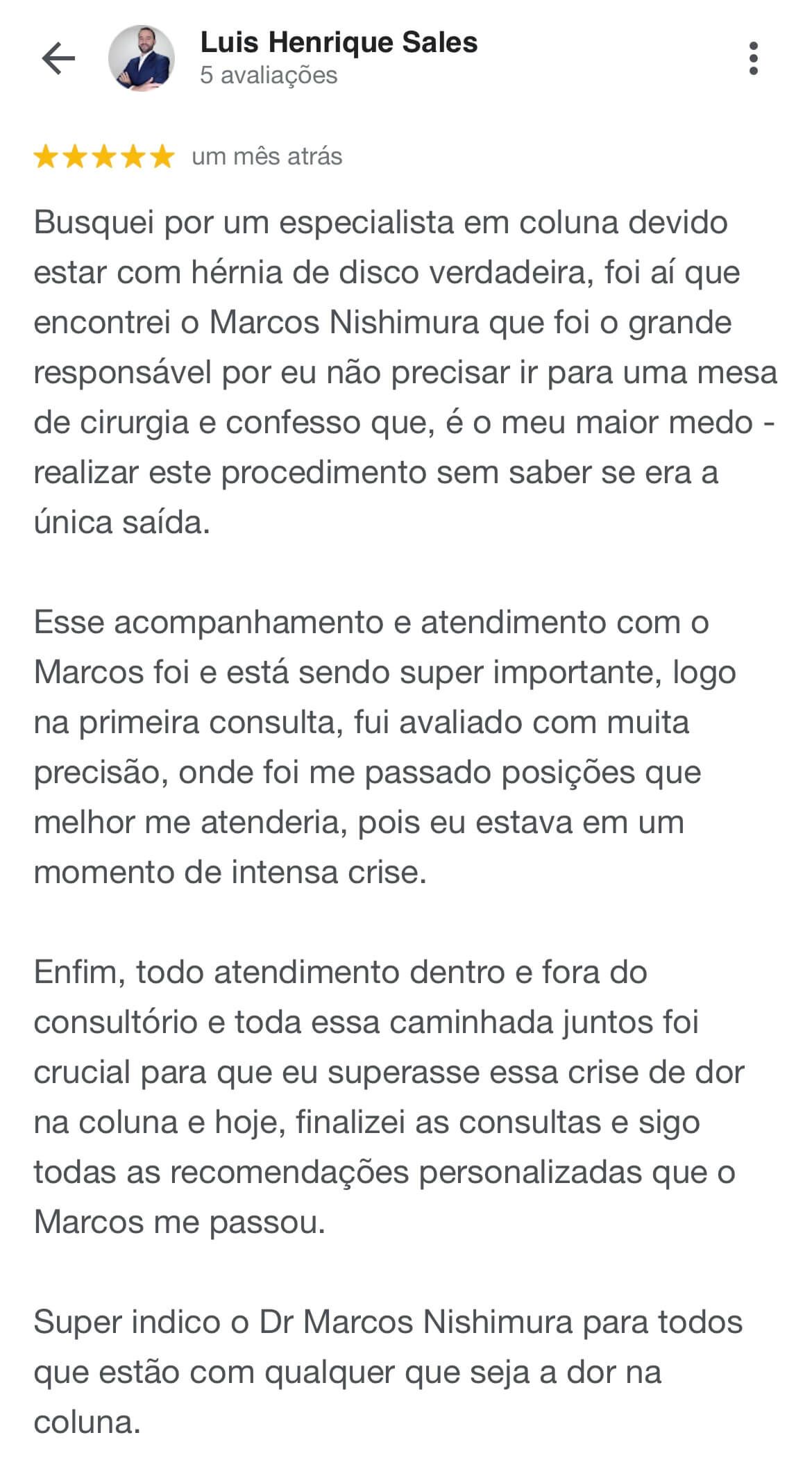Open Luis Henrique Sales' profile photo

pyautogui.click(x=142, y=58)
